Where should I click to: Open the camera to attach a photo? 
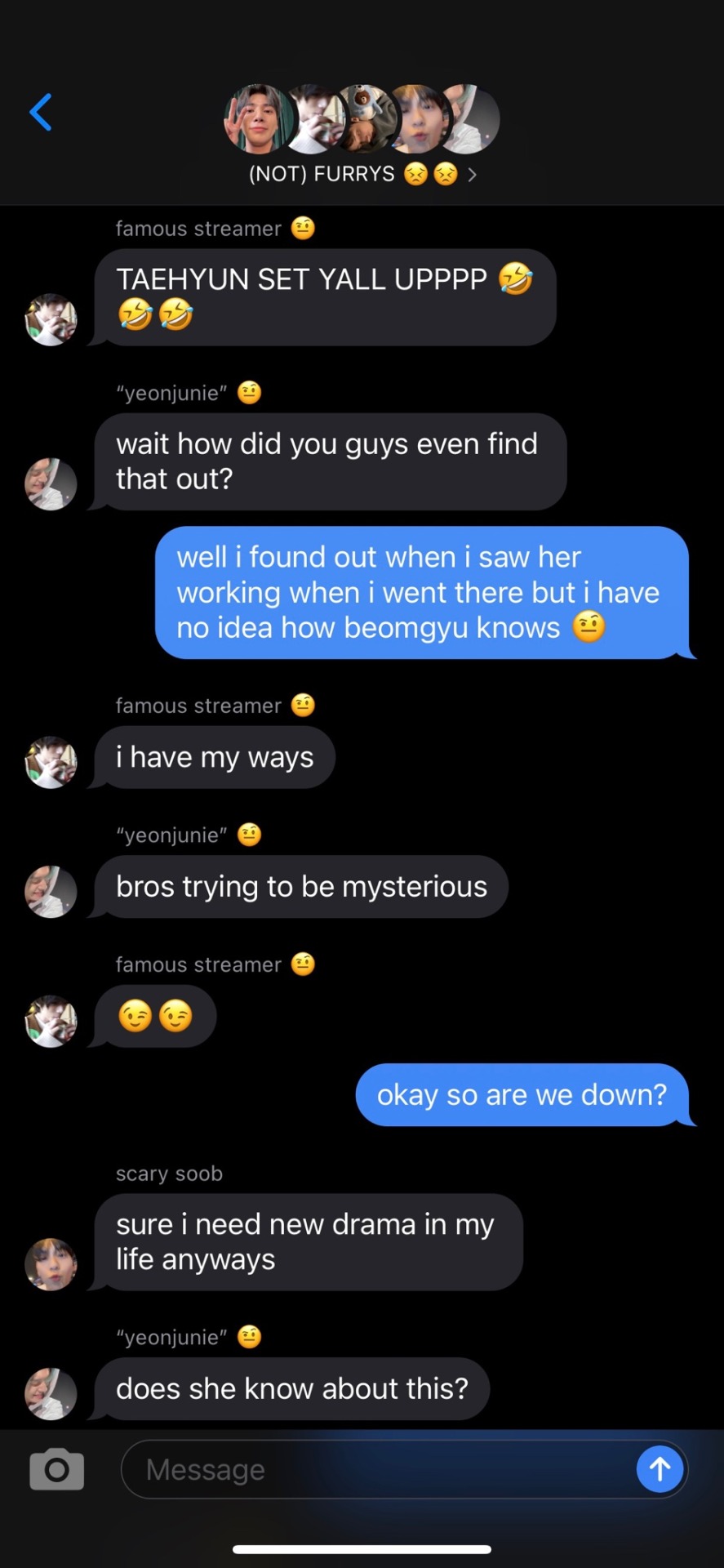56,1469
